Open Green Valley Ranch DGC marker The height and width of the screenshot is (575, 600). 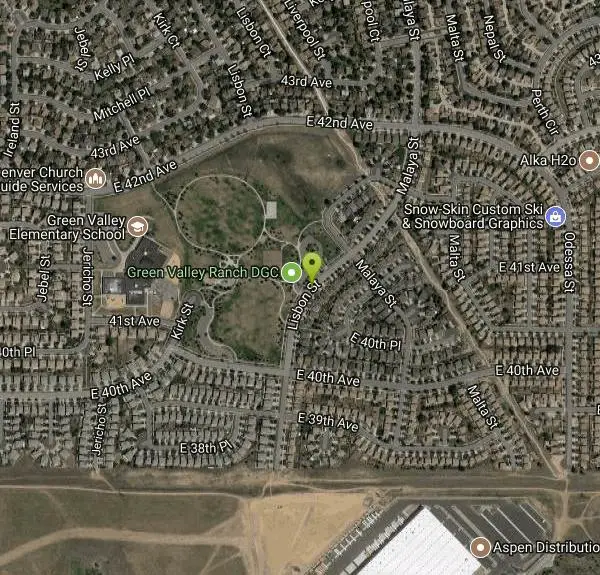(291, 272)
